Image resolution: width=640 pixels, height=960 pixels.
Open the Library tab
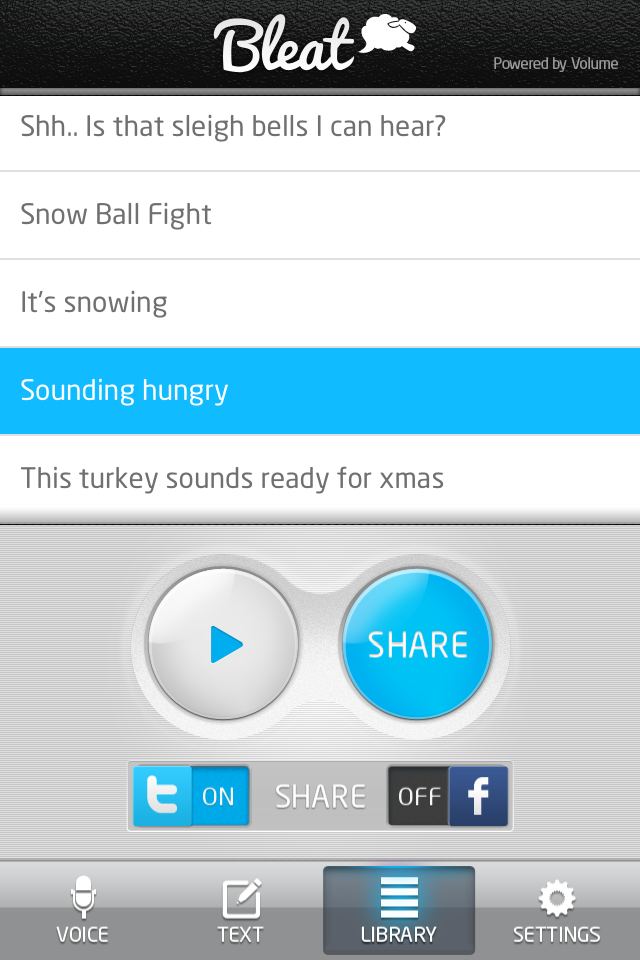click(x=398, y=911)
